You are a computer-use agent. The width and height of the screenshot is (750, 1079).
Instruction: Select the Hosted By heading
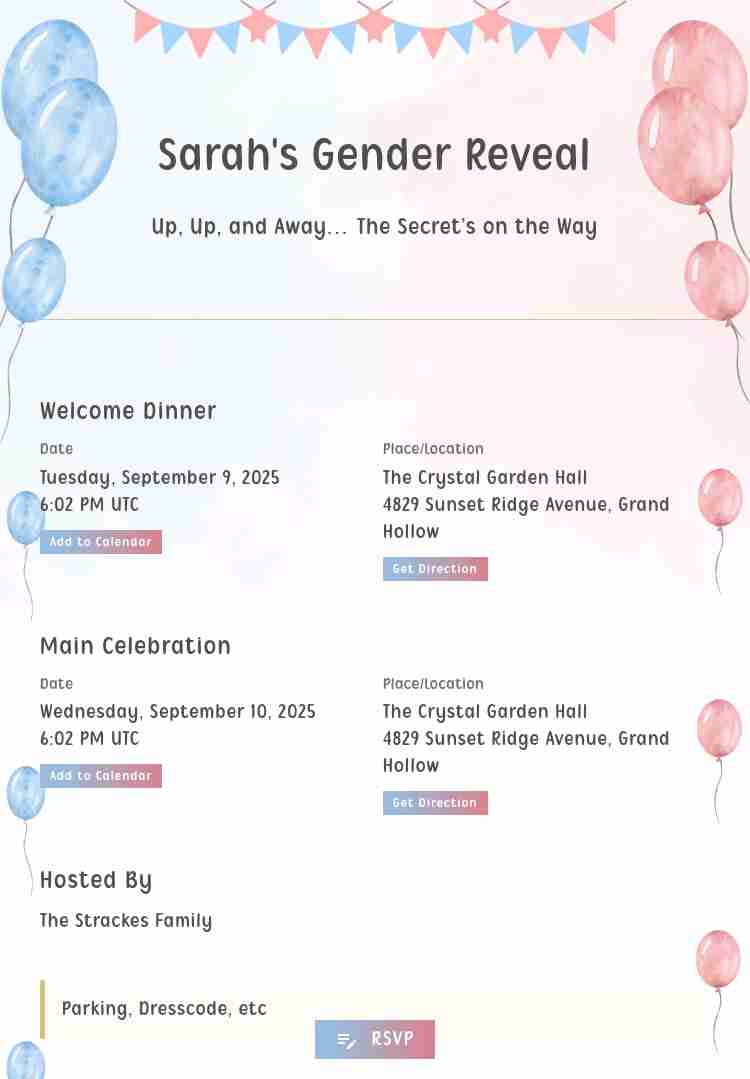(x=96, y=881)
